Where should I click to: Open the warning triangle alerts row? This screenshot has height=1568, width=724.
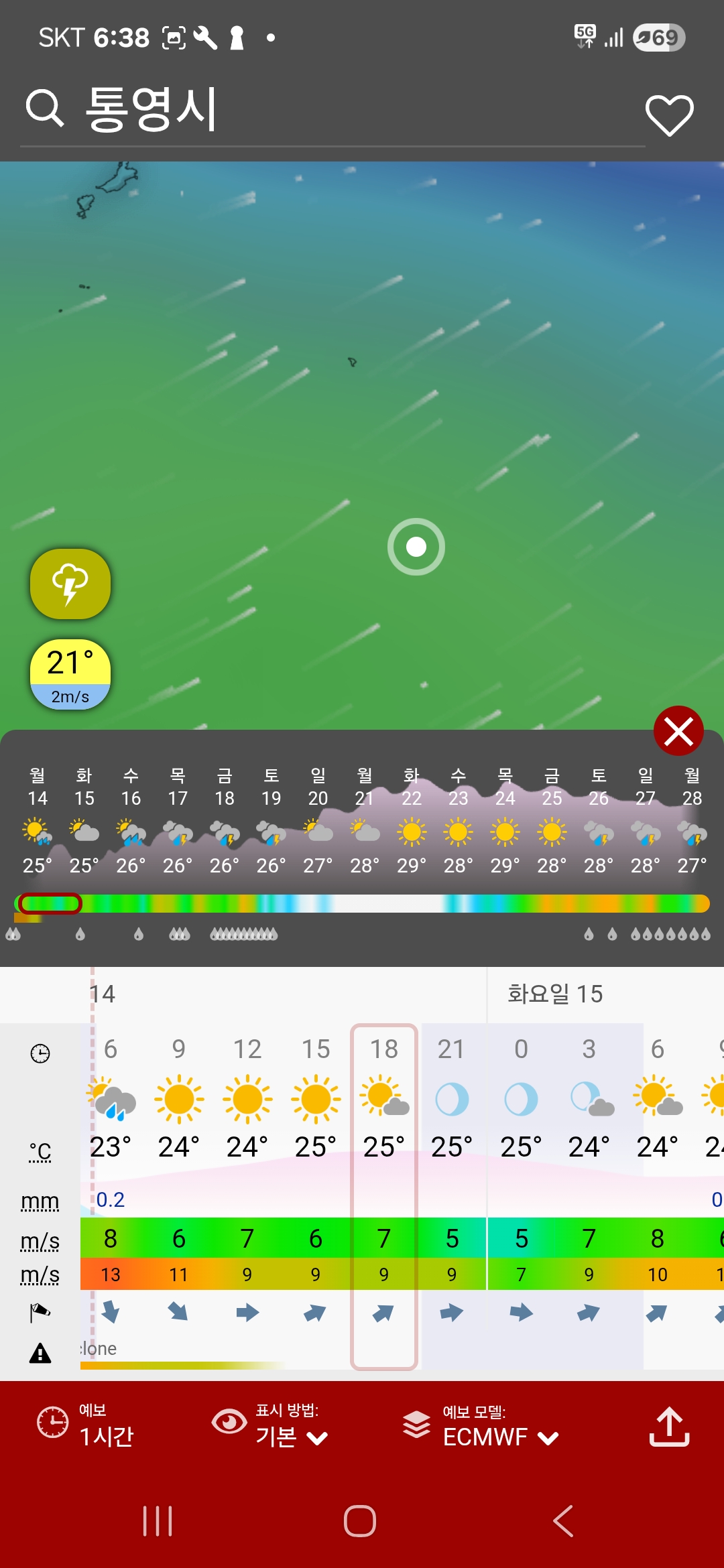point(40,1354)
